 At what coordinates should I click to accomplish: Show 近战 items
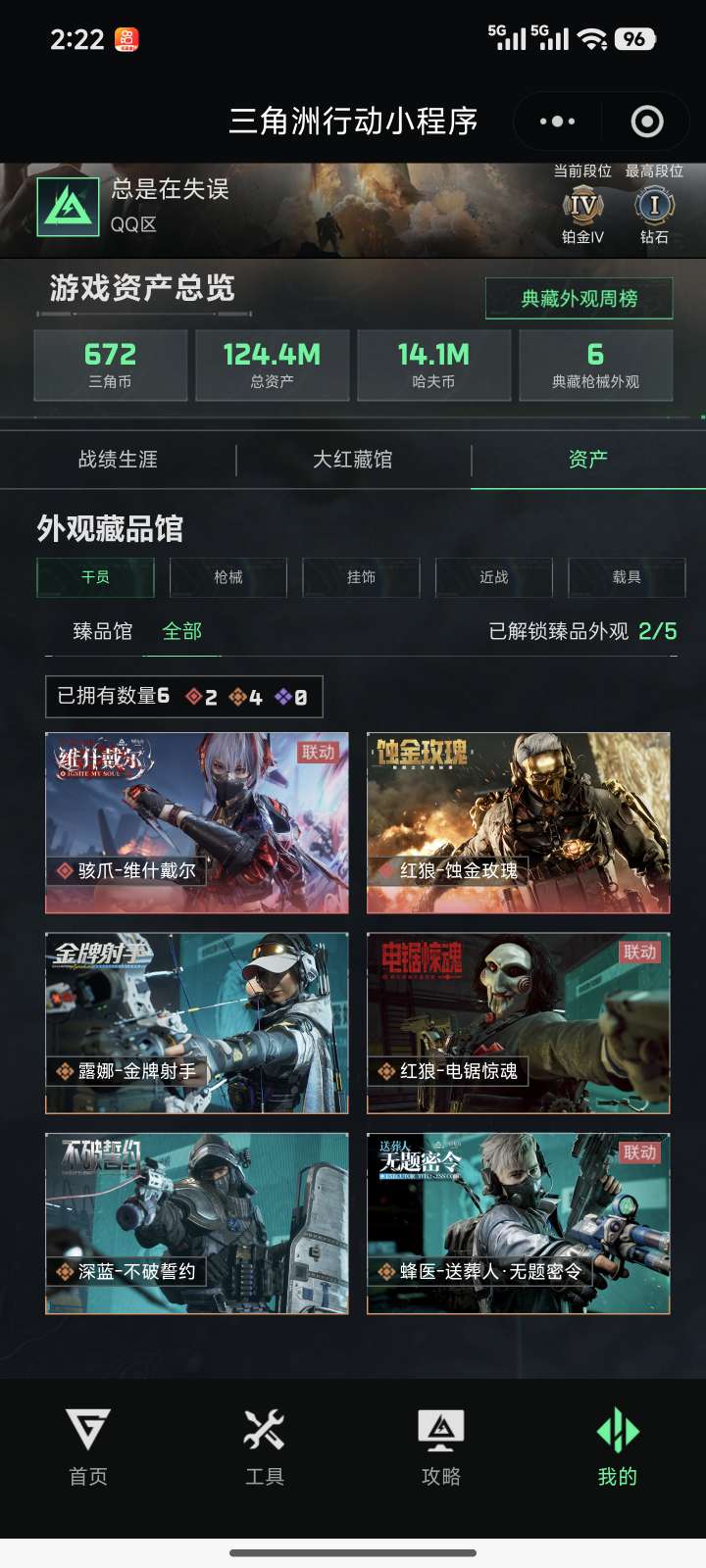(x=494, y=577)
